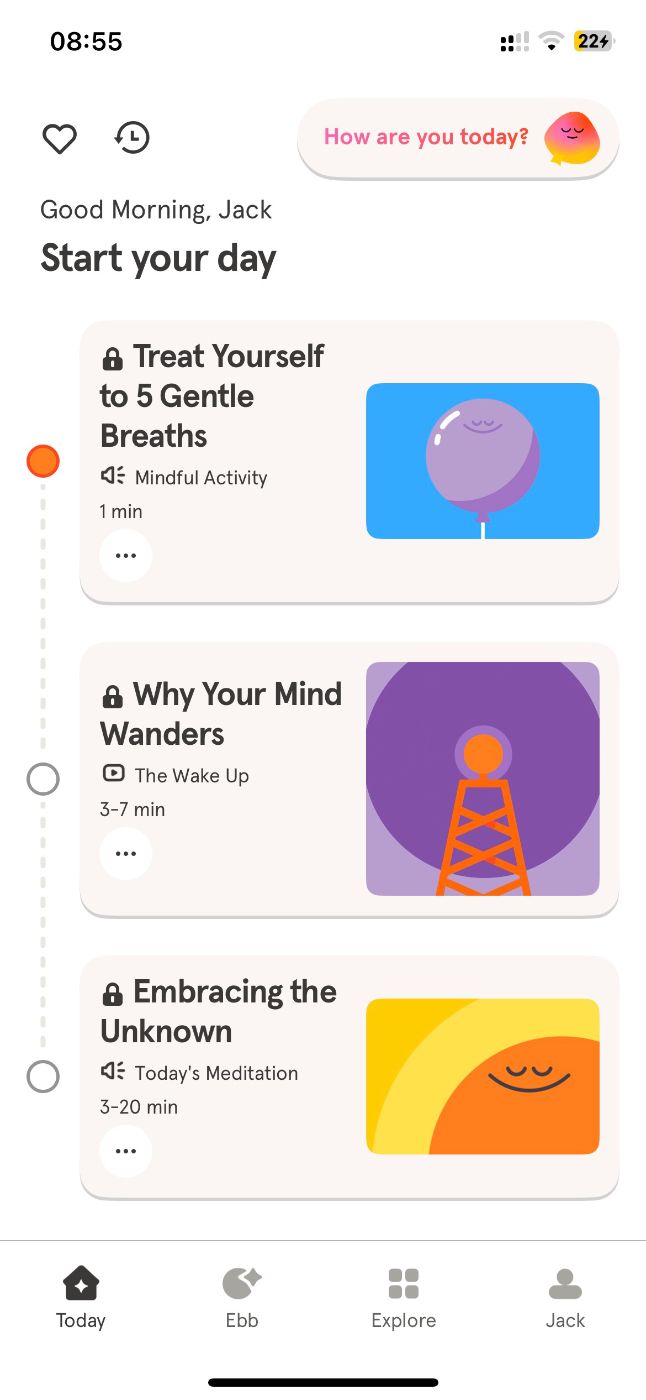Open more options for Why Your Mind Wanders
646x1400 pixels.
click(x=126, y=853)
